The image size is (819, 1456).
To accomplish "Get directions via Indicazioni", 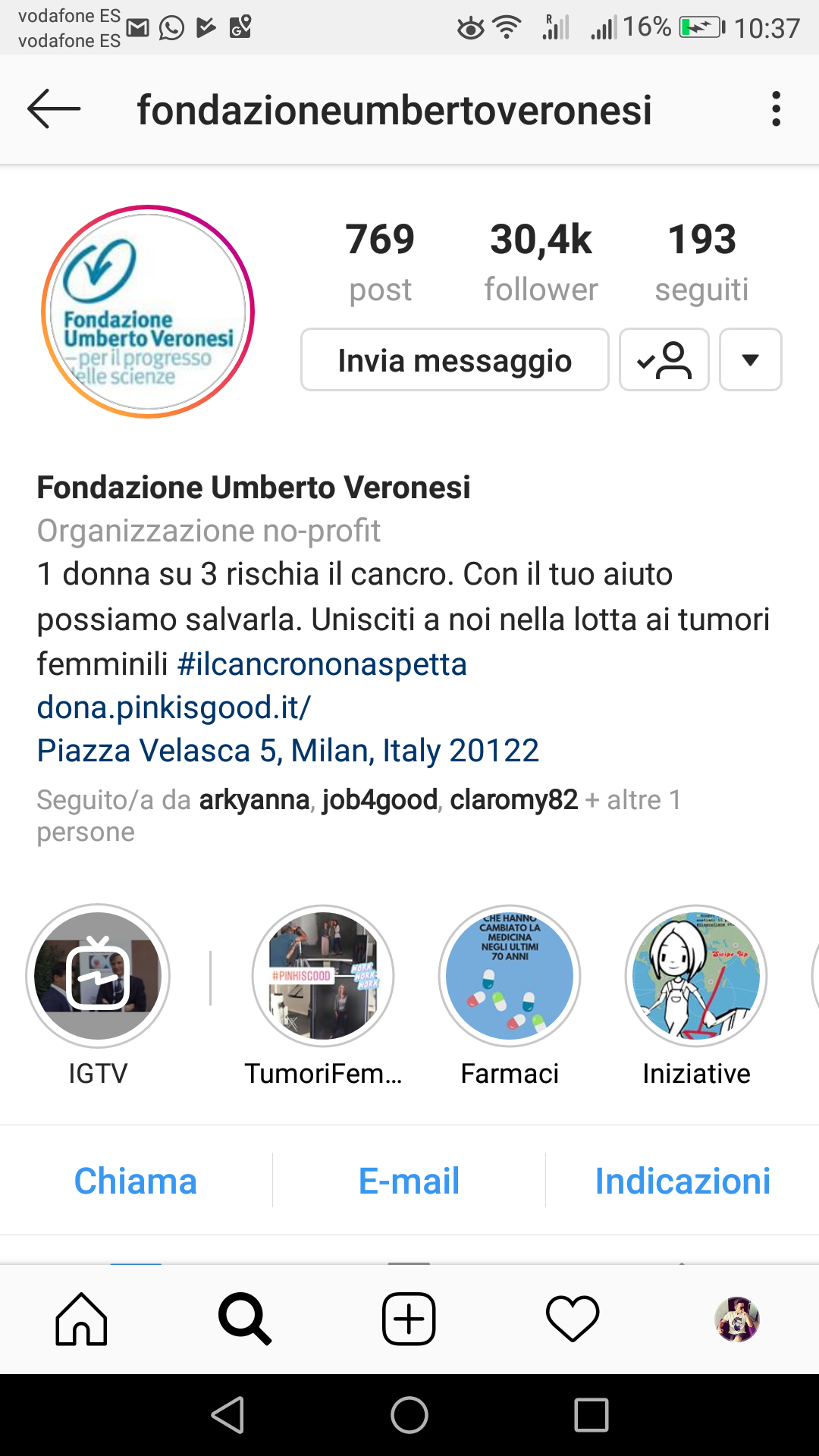I will coord(682,1181).
